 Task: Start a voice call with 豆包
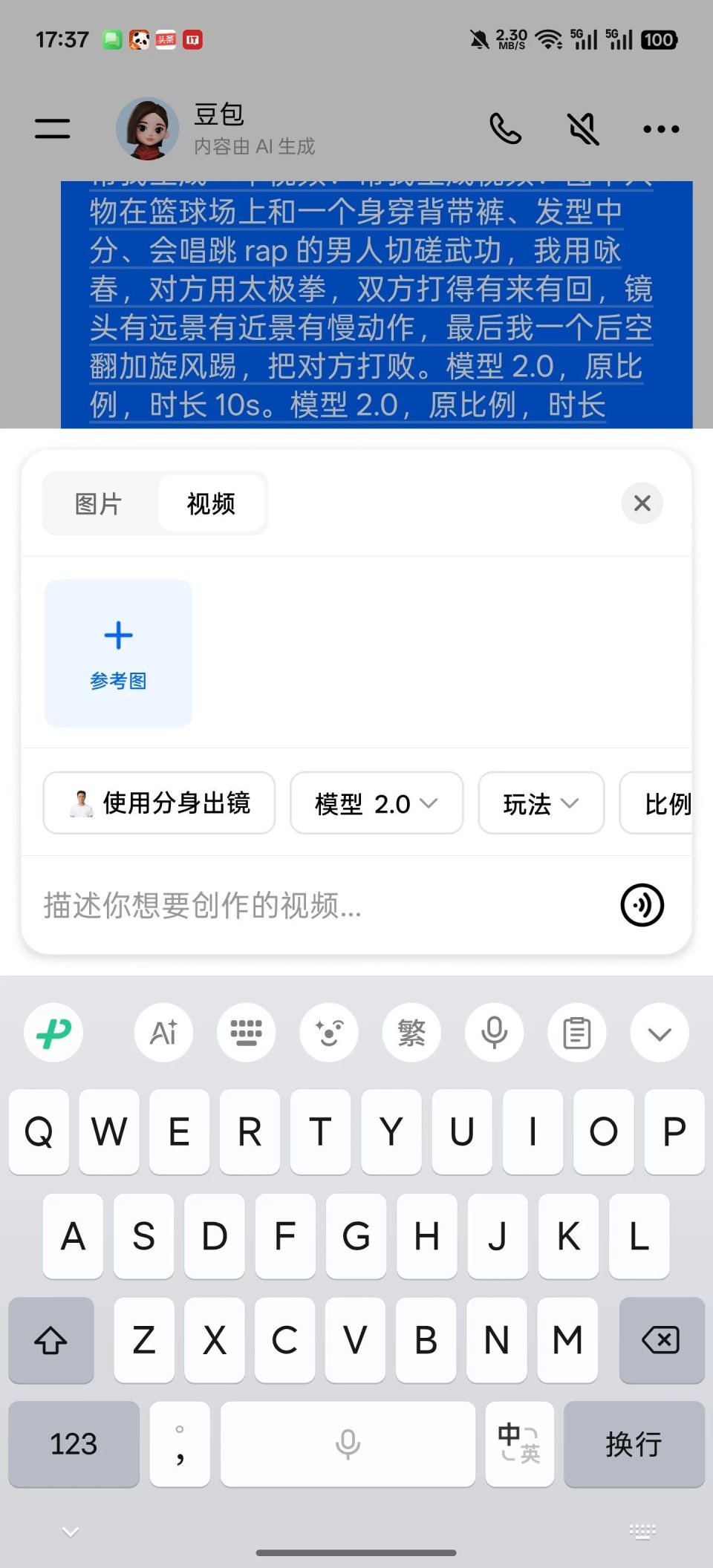(x=506, y=128)
